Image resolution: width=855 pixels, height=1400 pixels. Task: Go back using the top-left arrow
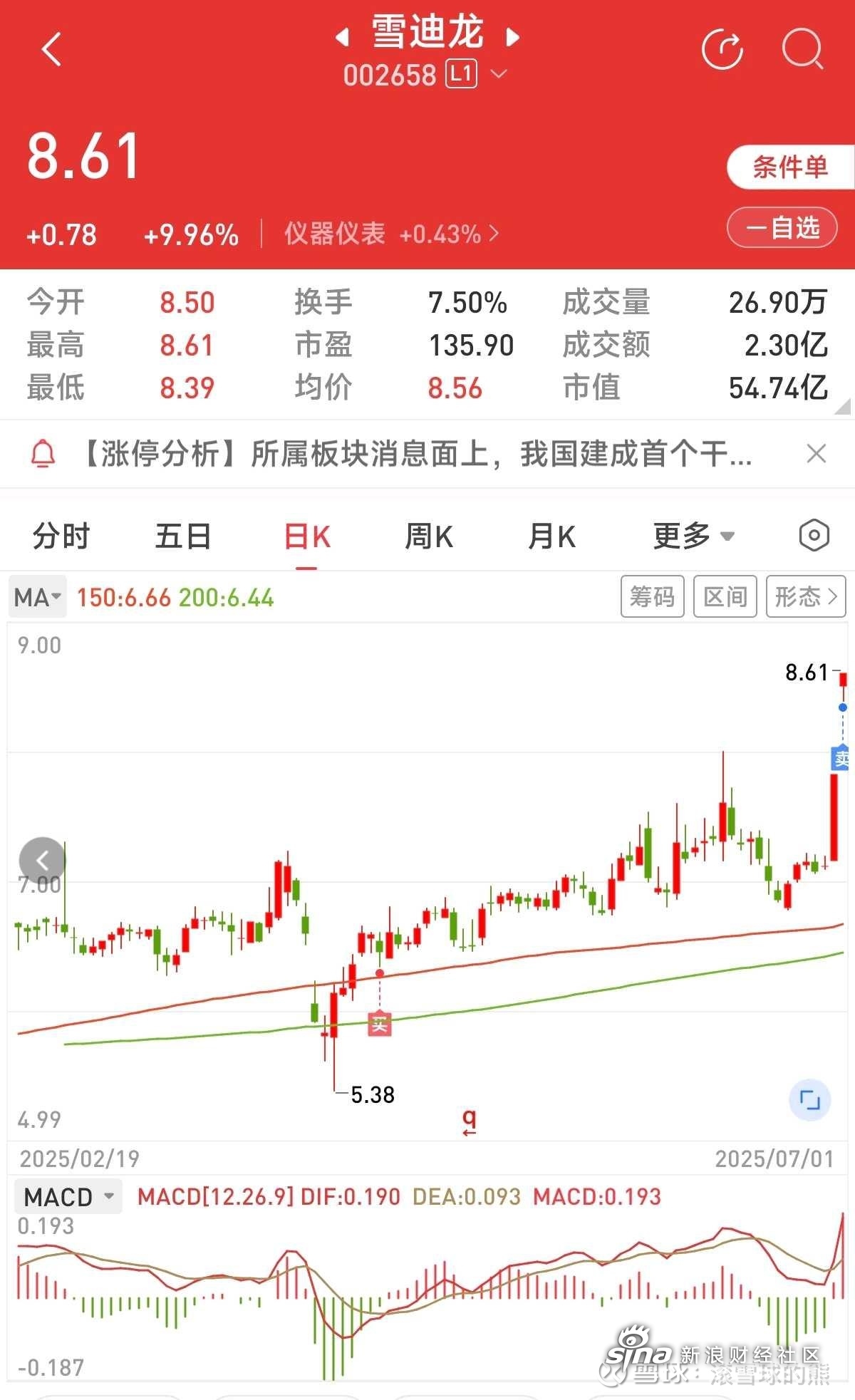[x=51, y=50]
